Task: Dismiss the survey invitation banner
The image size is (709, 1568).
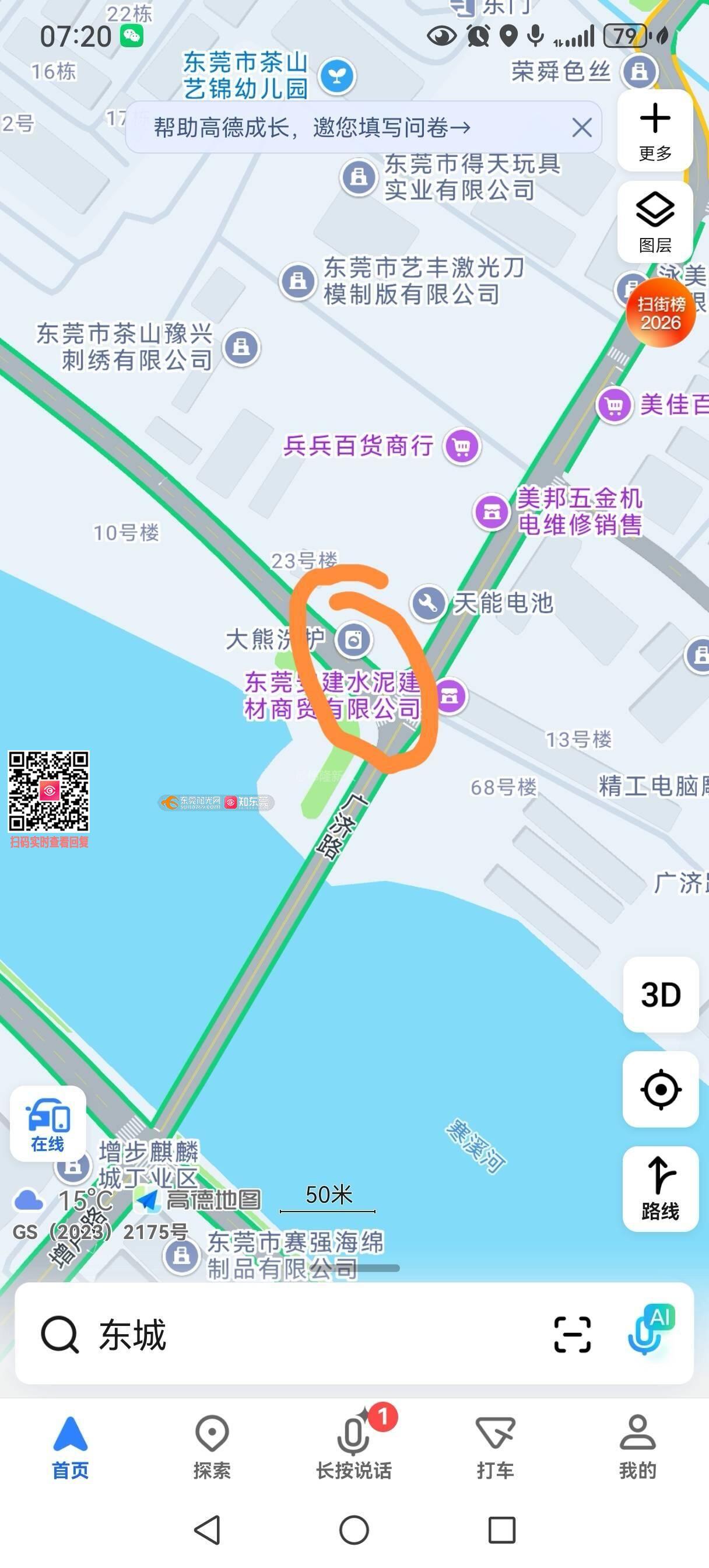Action: point(582,128)
